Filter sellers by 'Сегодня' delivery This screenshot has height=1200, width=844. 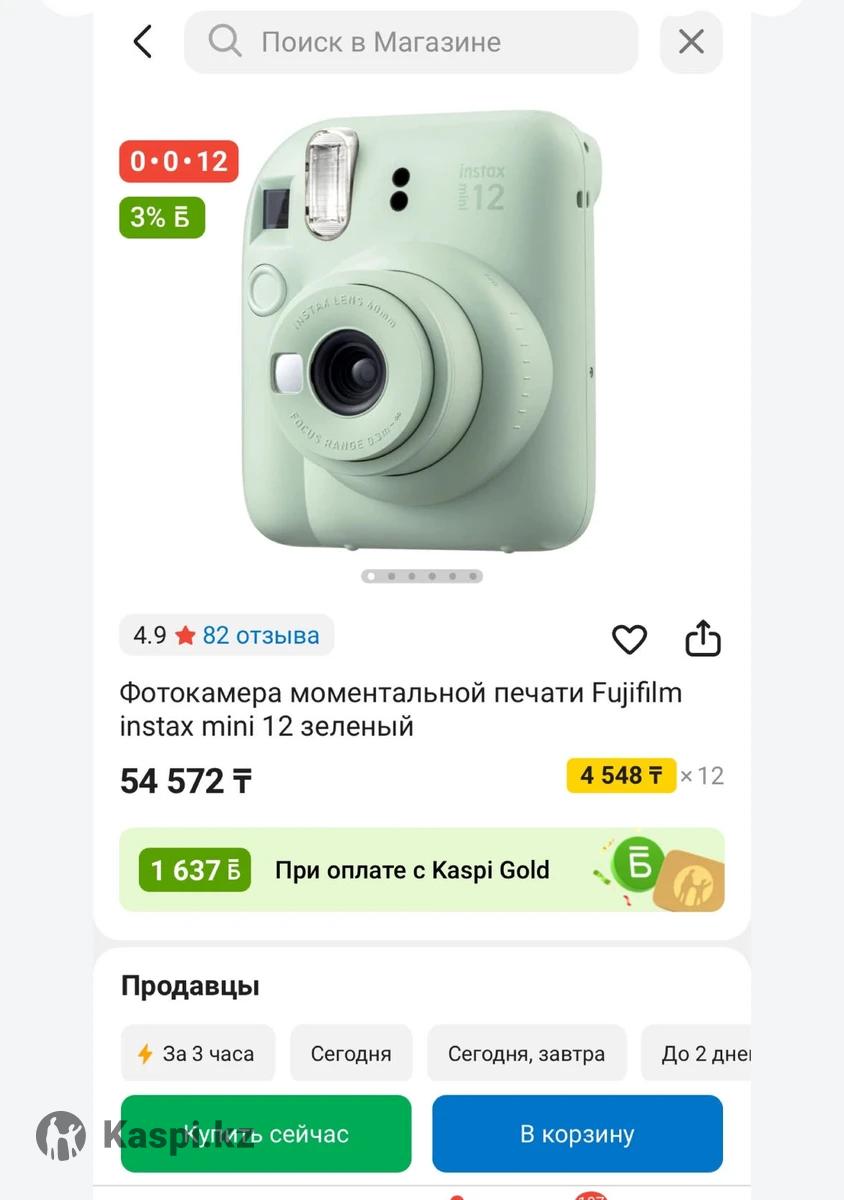coord(351,1053)
